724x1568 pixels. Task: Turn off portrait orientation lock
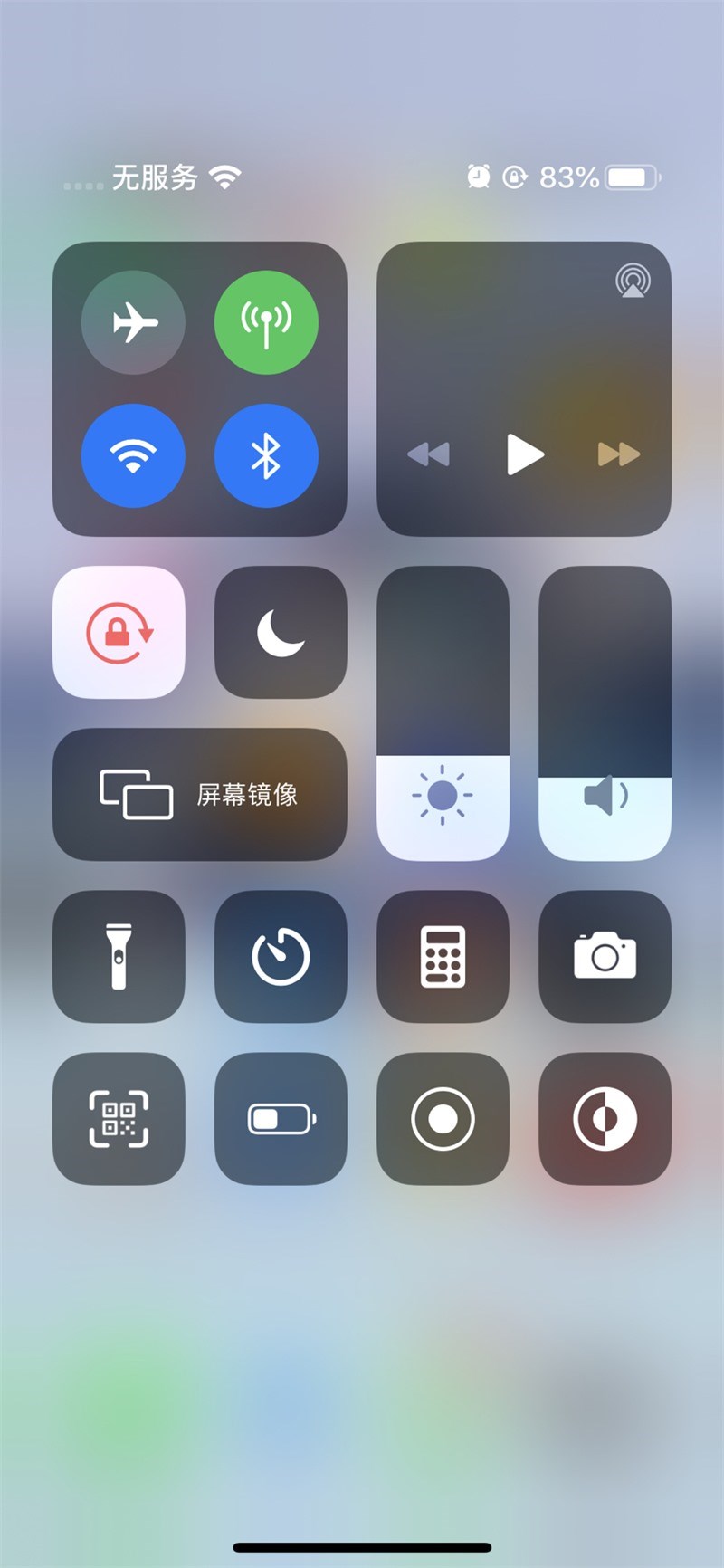tap(119, 632)
